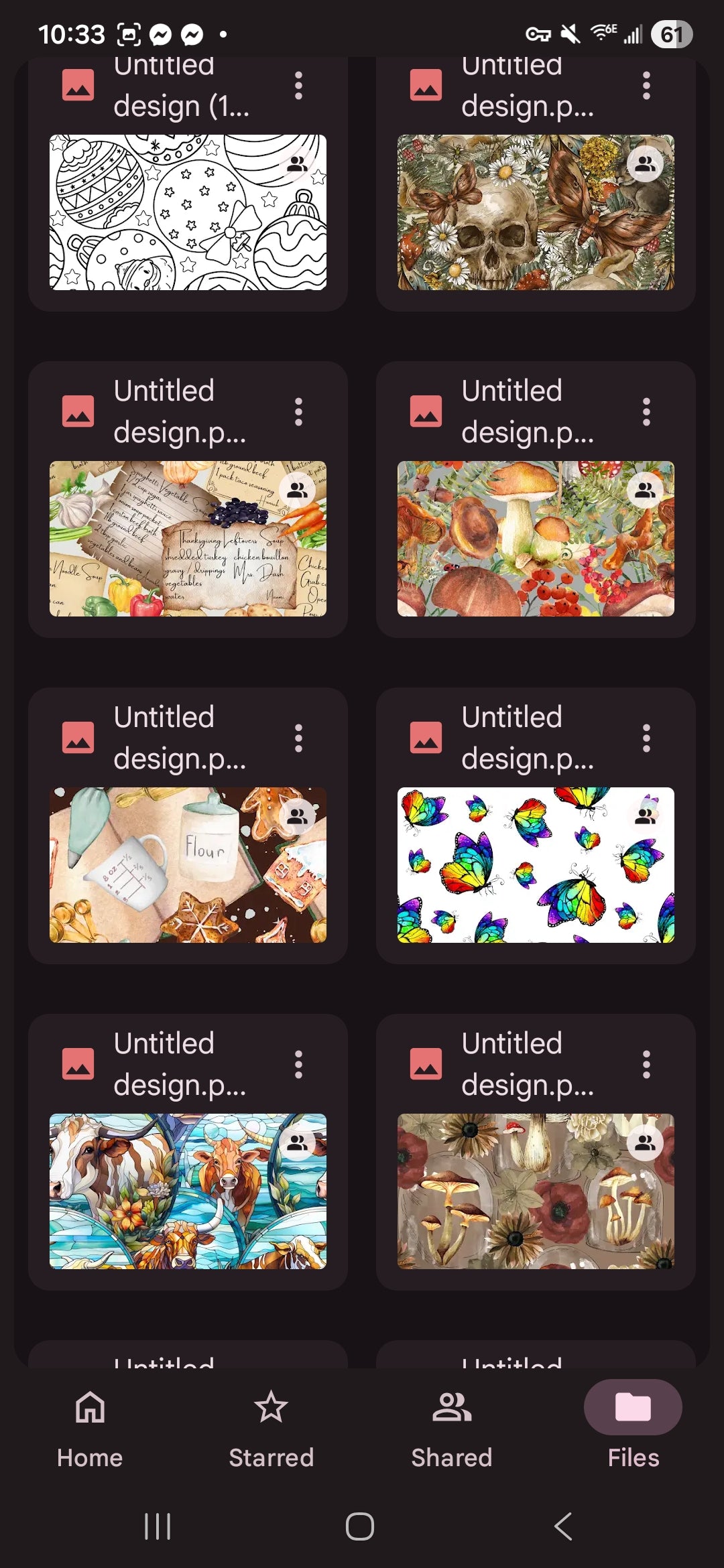Open the Christmas ornaments coloring design file
The height and width of the screenshot is (1568, 724).
(x=188, y=212)
